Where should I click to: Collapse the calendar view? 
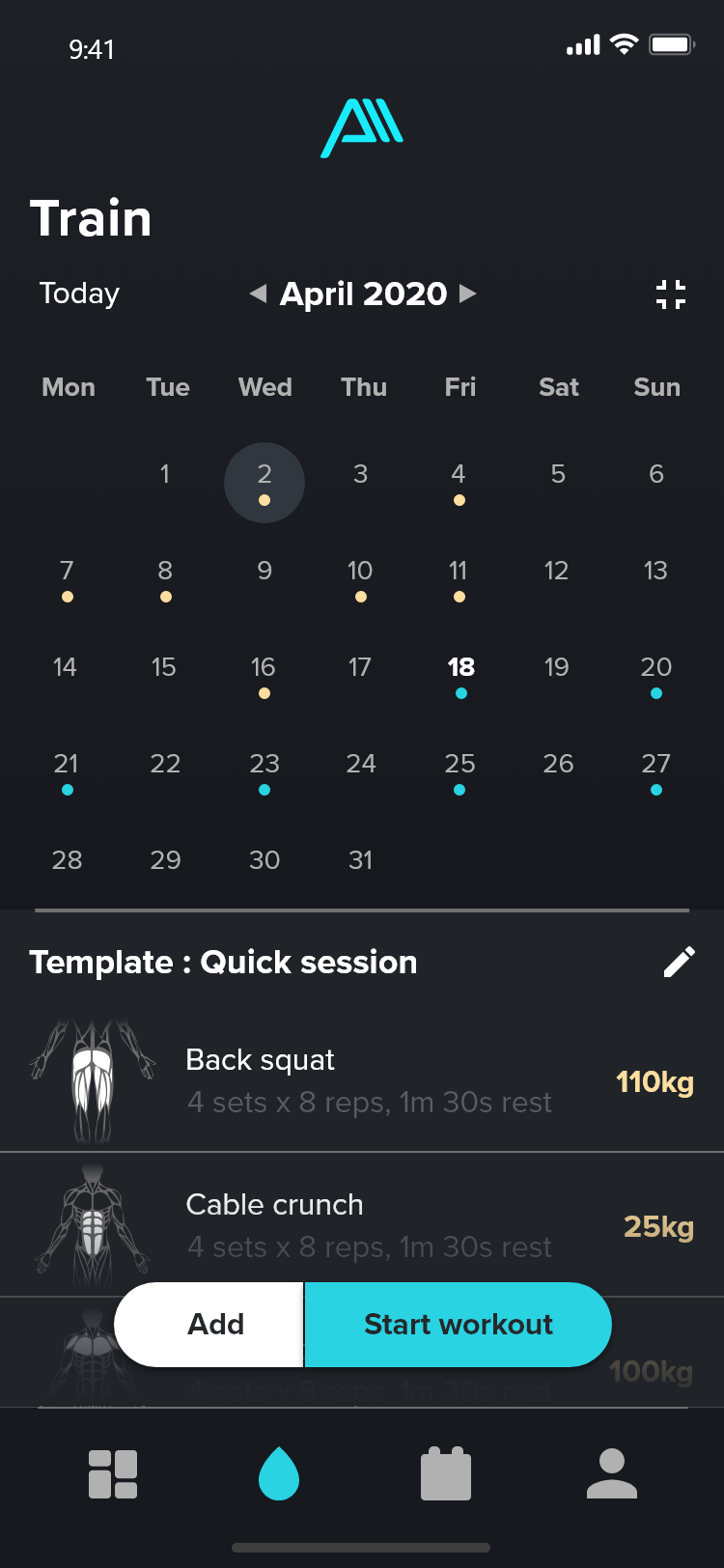670,294
